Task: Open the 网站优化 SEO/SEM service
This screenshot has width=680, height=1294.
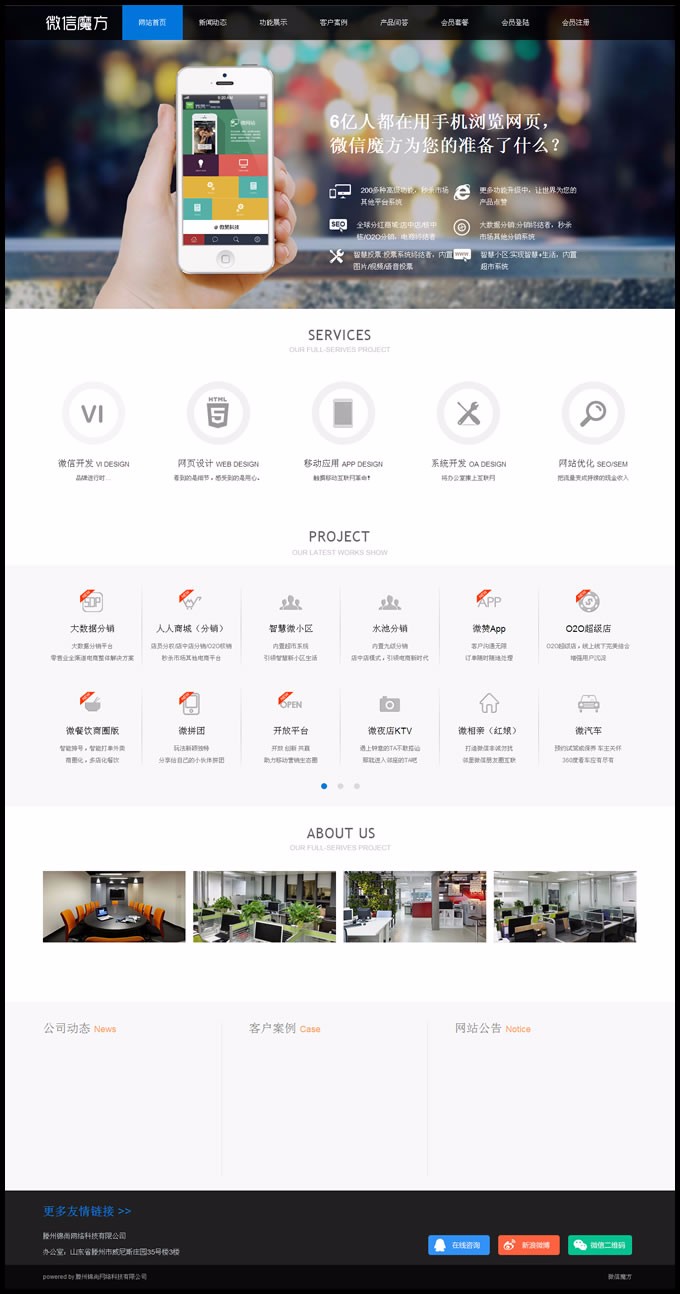Action: [592, 413]
